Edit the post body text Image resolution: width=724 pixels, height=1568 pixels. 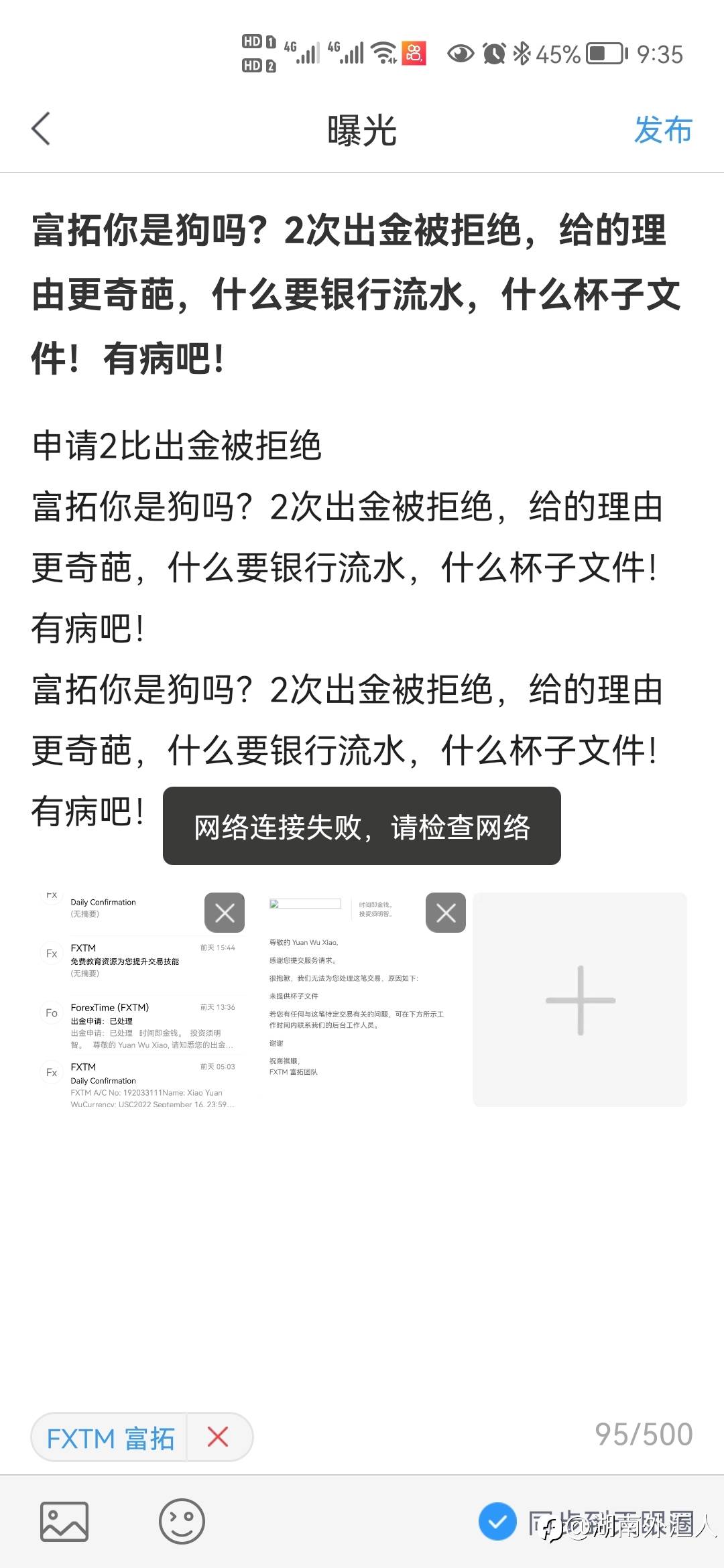pyautogui.click(x=349, y=629)
